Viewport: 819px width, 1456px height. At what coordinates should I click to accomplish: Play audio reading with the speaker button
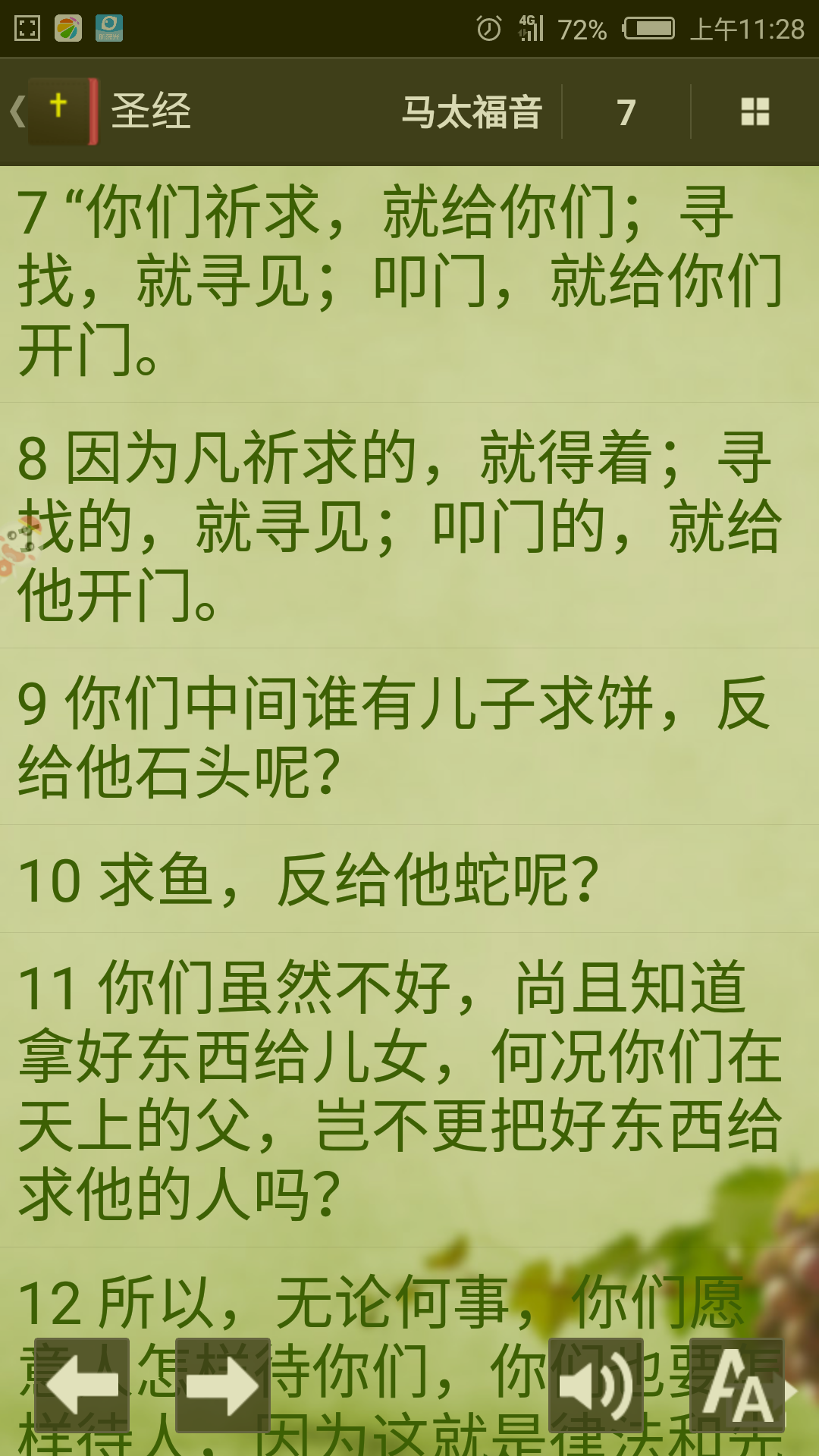pos(596,1385)
